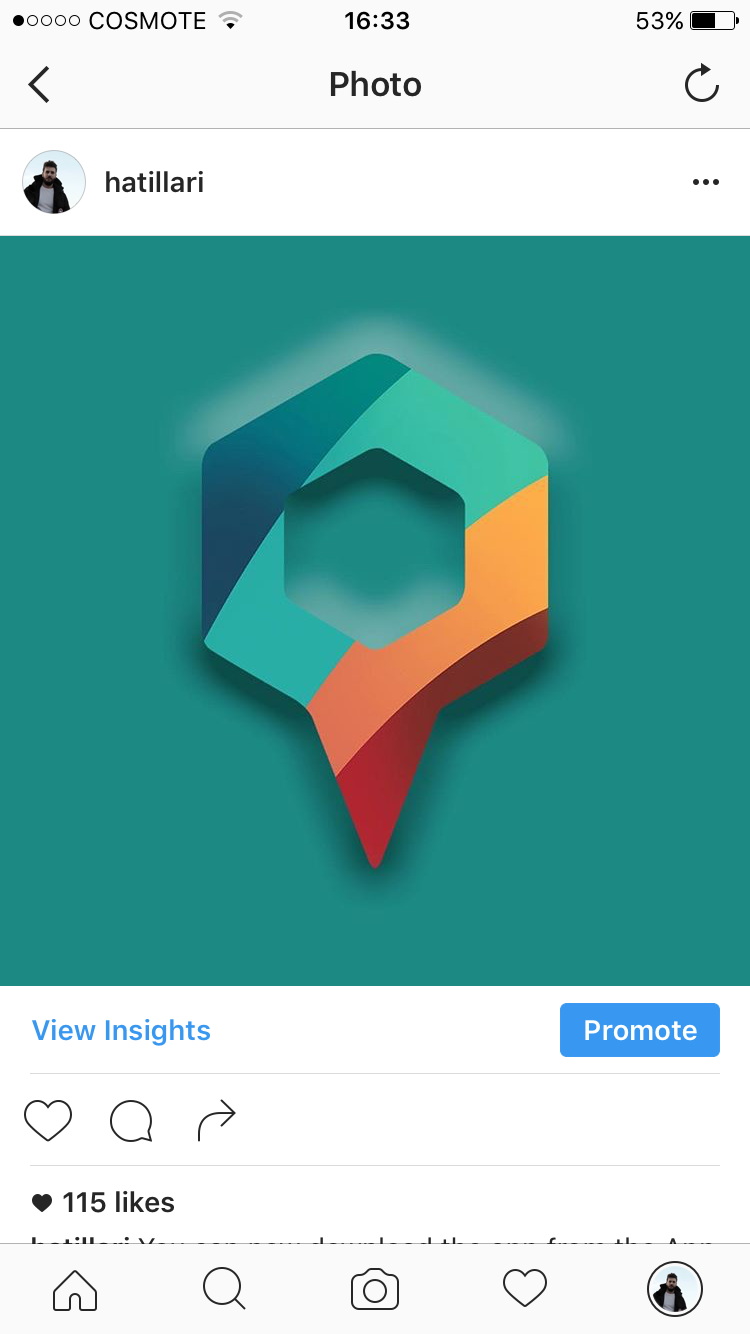Like this photo with heart icon
This screenshot has height=1334, width=750.
pyautogui.click(x=48, y=1120)
